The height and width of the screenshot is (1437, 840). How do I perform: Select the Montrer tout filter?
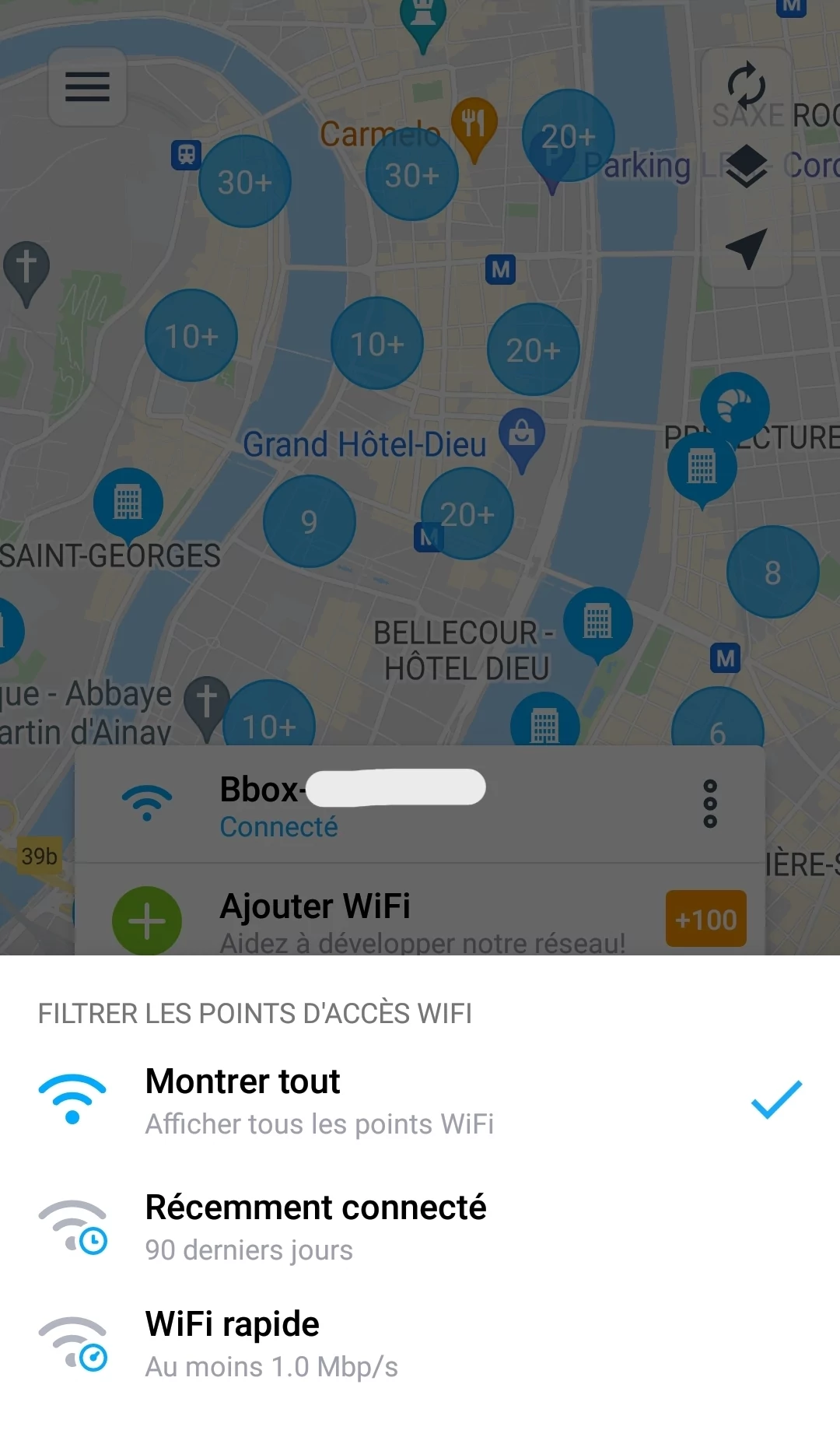(x=420, y=1101)
